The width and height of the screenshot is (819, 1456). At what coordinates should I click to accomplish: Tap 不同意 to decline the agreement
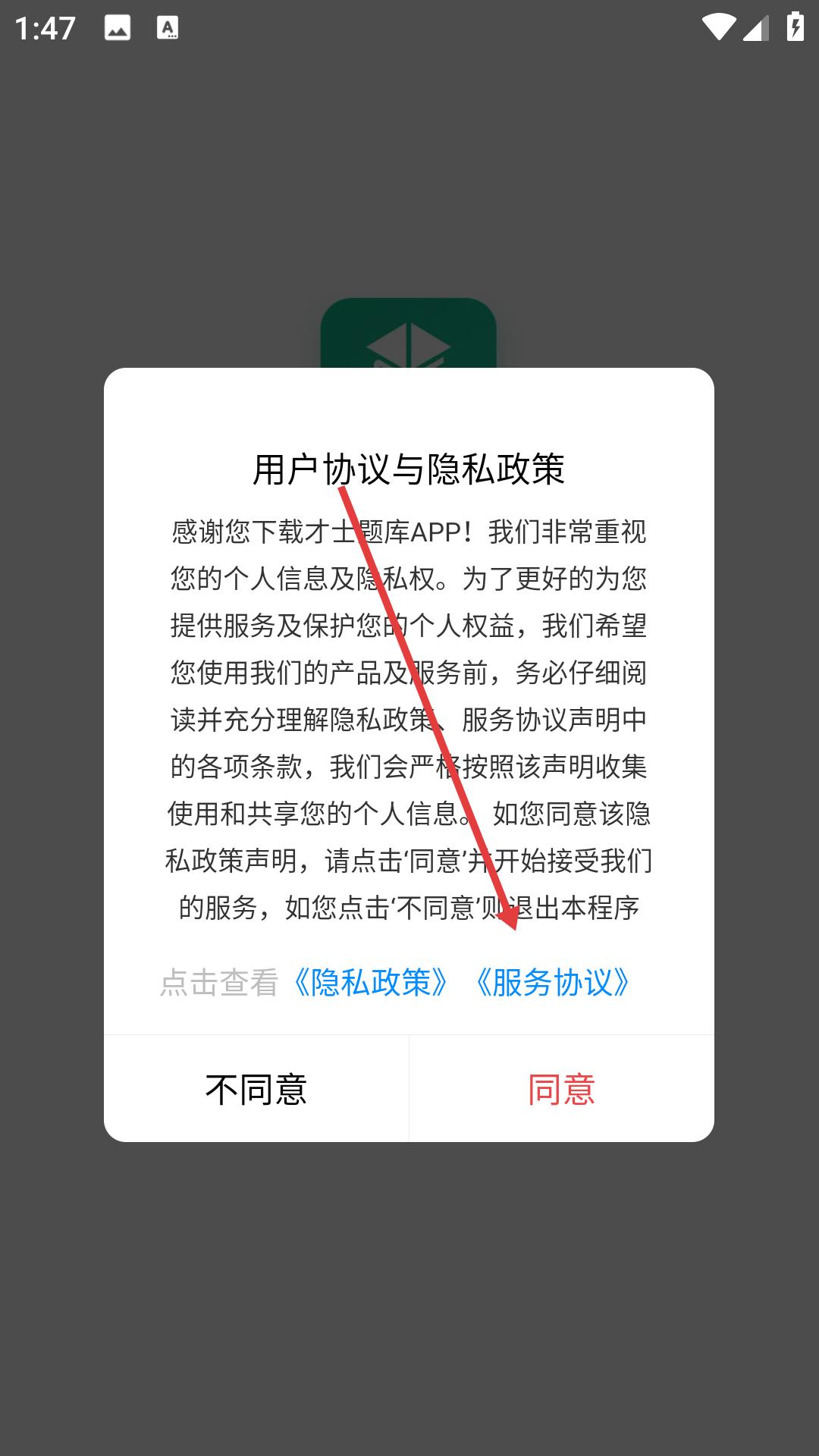click(x=256, y=1089)
